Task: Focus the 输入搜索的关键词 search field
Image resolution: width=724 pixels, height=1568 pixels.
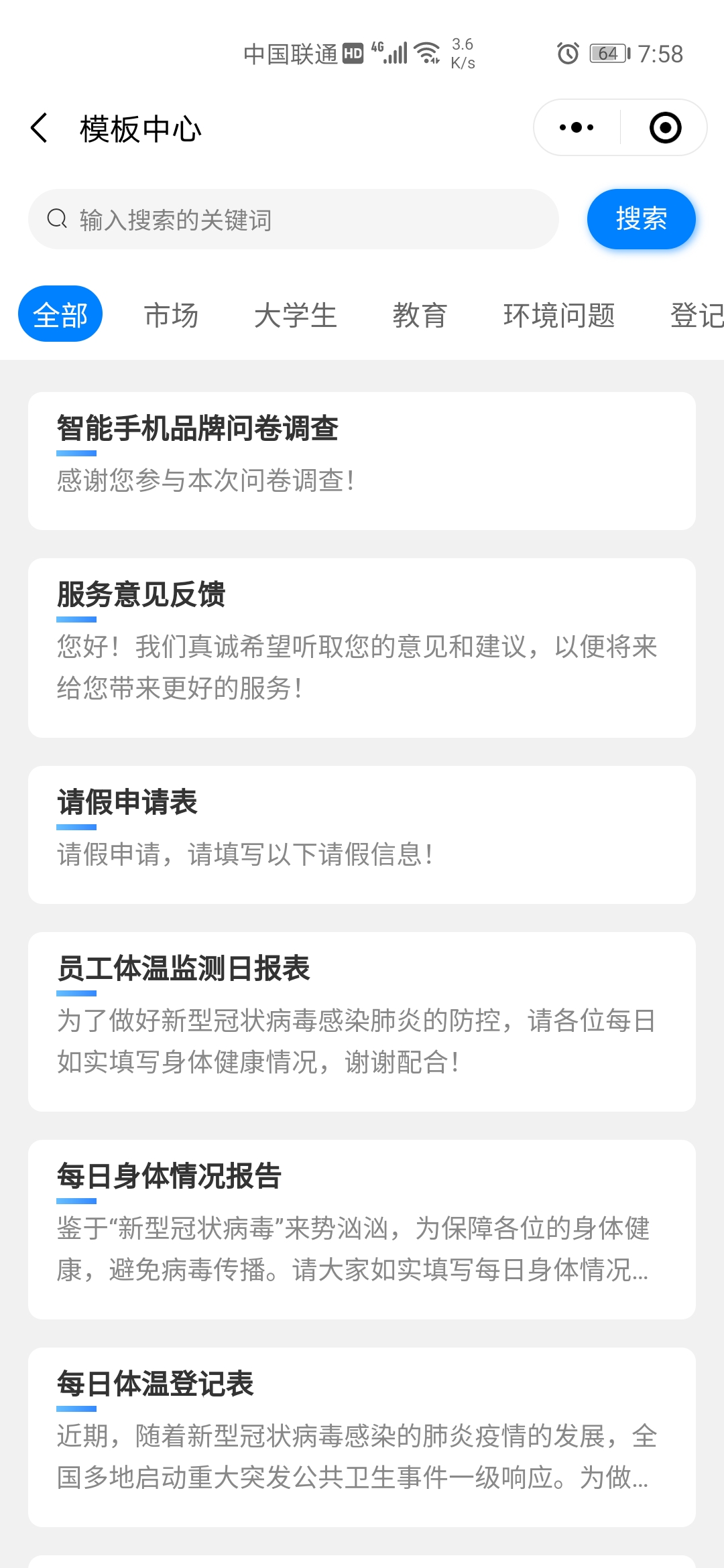Action: (x=294, y=219)
